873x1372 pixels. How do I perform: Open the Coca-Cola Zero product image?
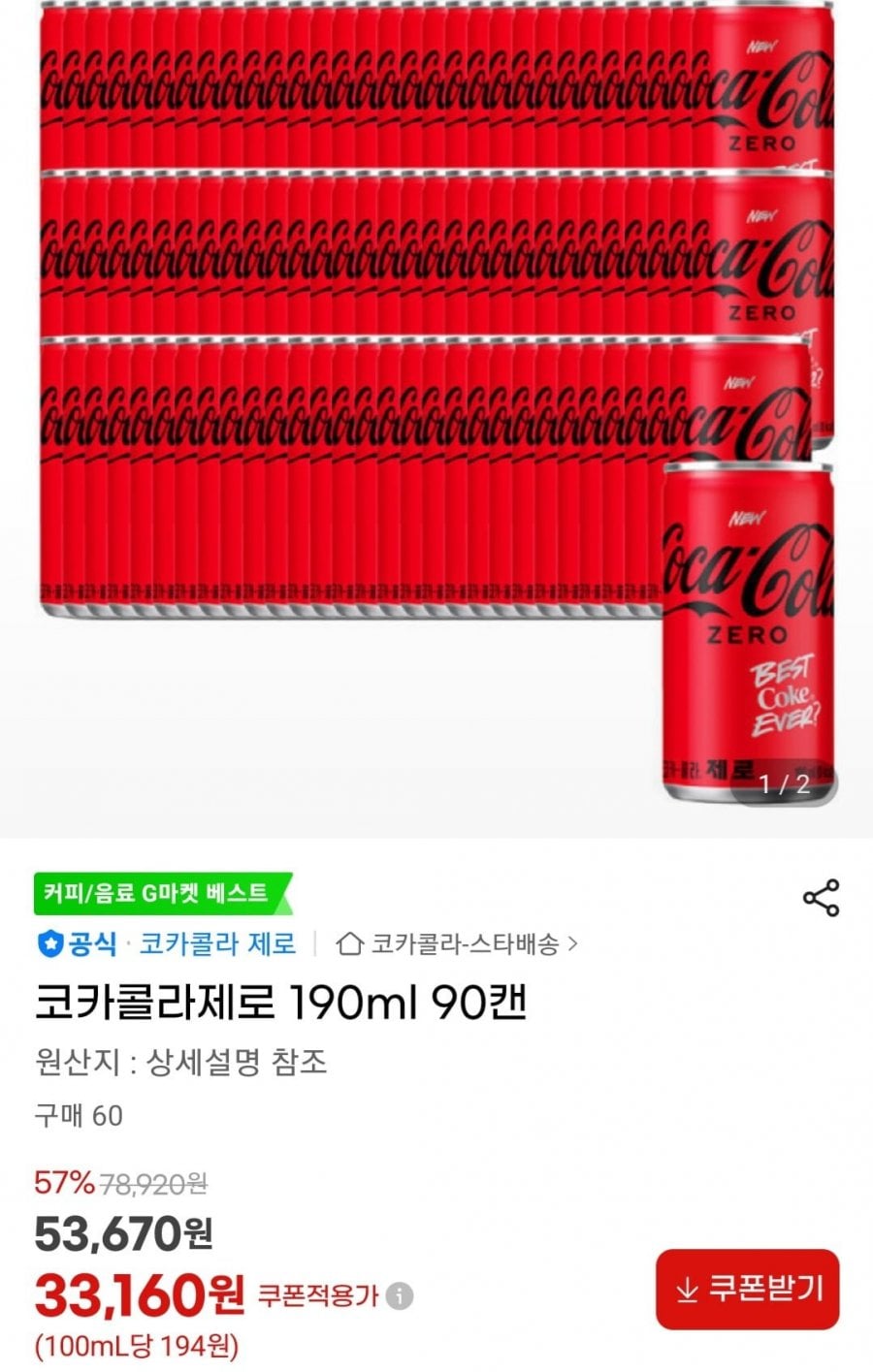436,407
